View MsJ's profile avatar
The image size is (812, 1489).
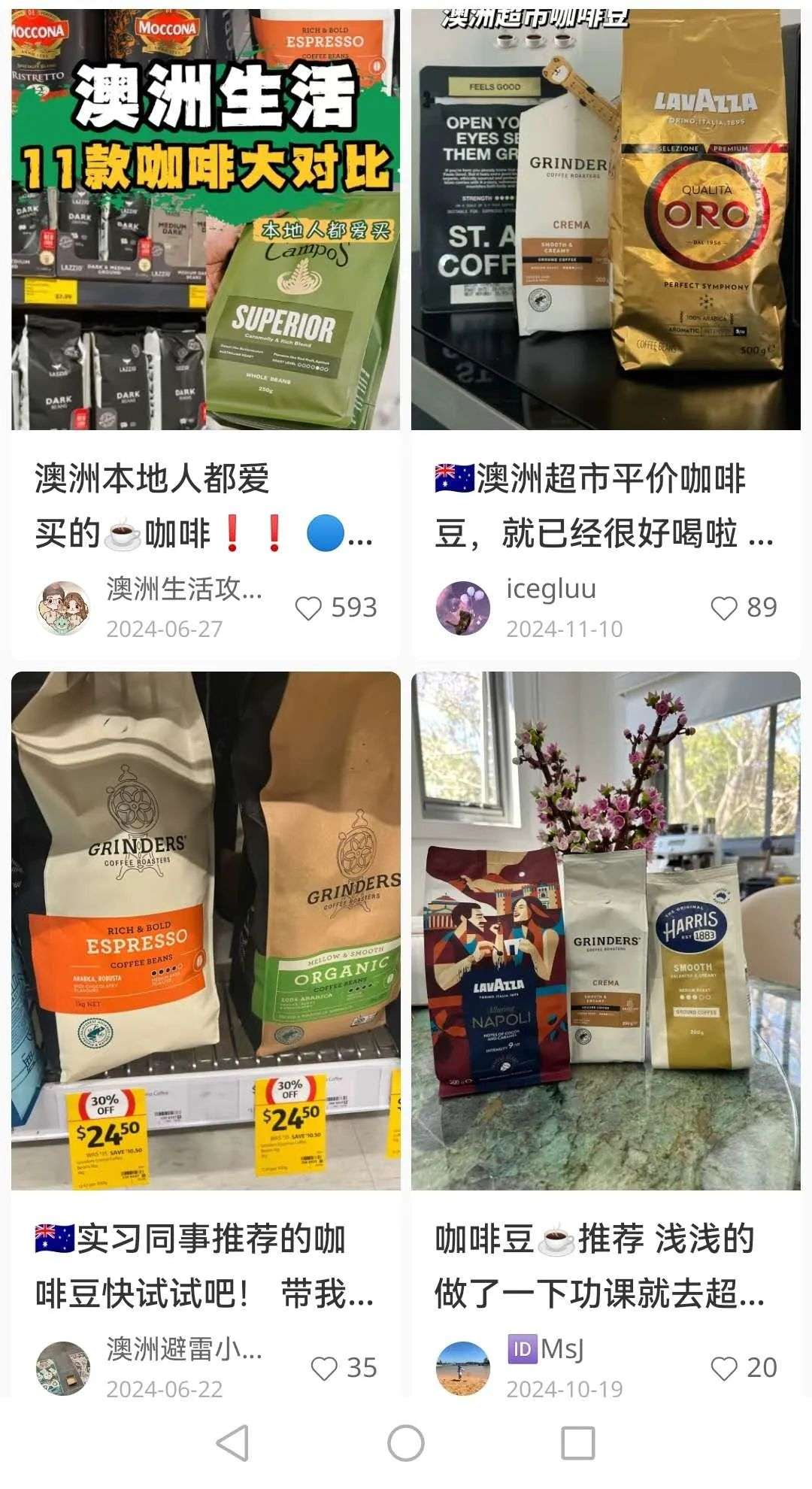[462, 1368]
